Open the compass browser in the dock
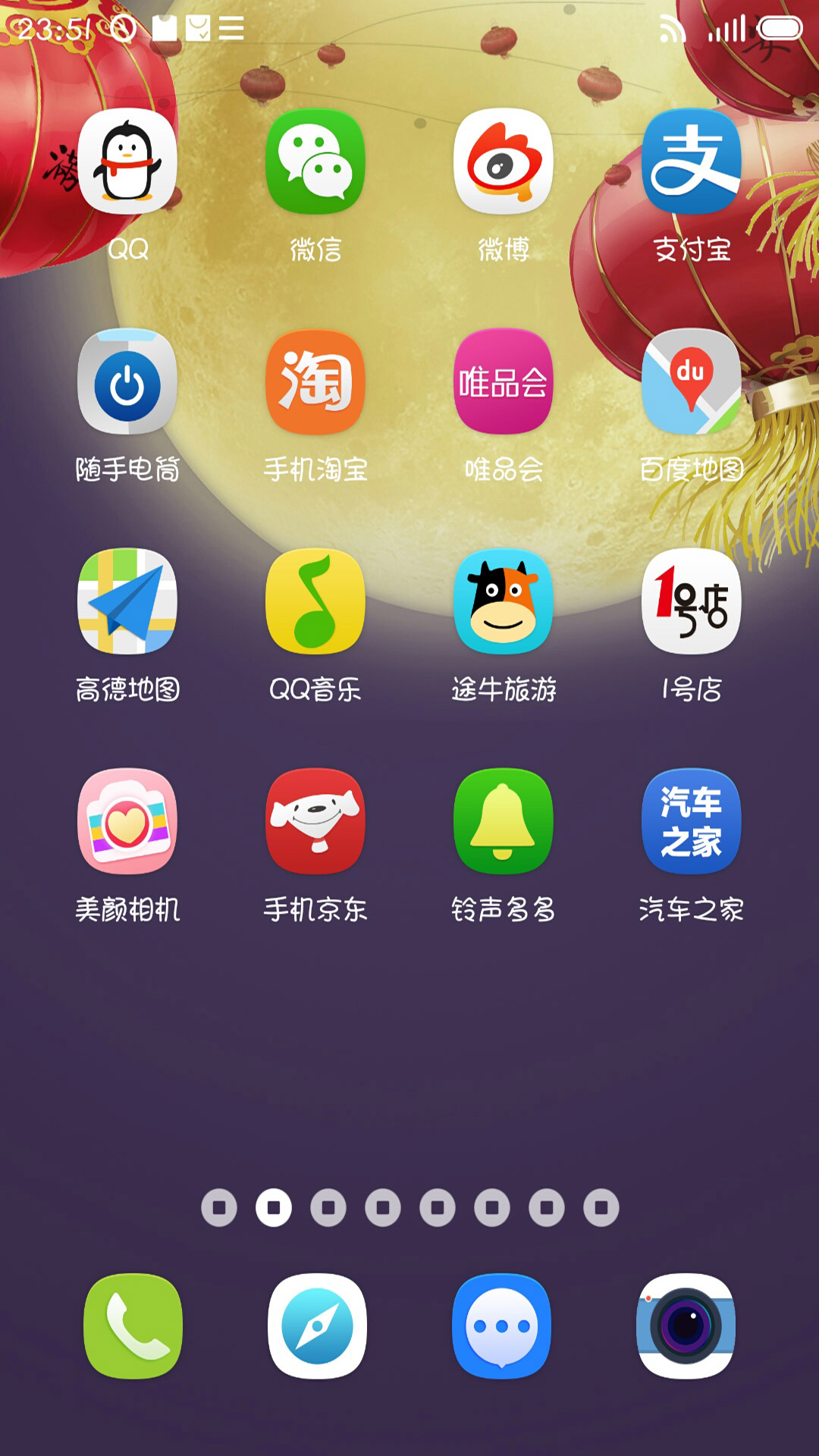 [x=317, y=1326]
